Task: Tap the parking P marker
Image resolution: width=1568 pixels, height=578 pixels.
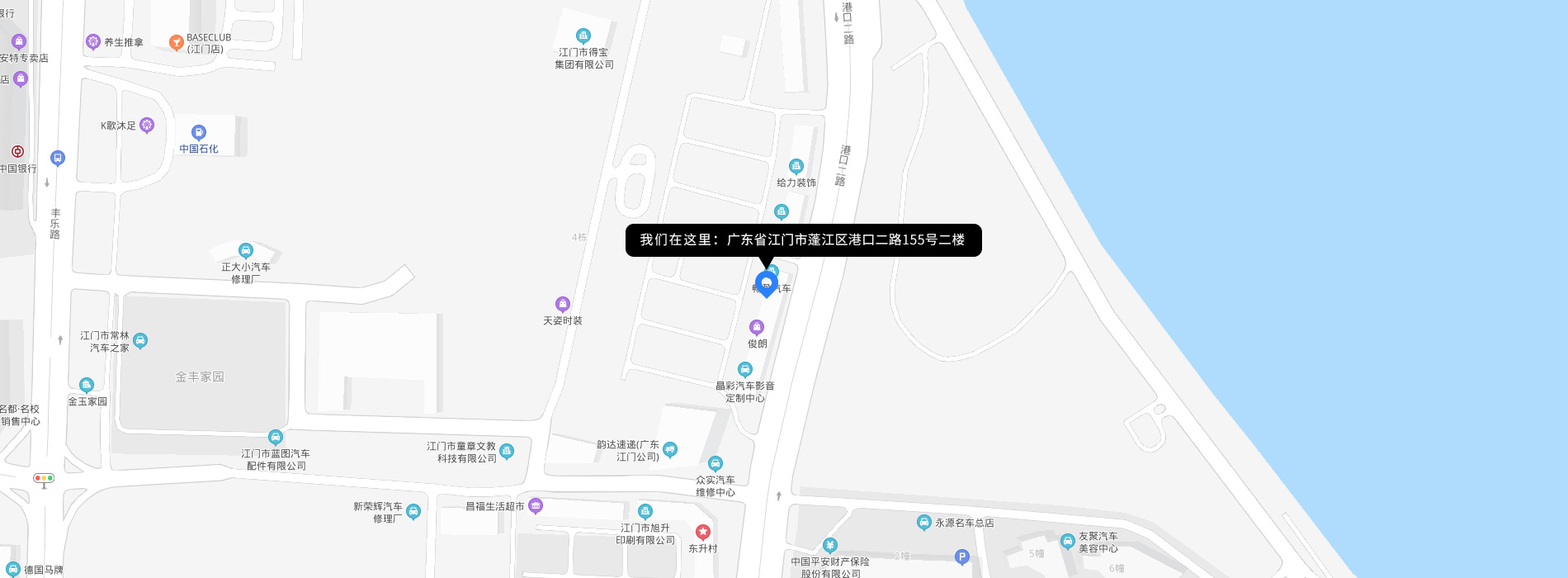Action: [x=961, y=557]
